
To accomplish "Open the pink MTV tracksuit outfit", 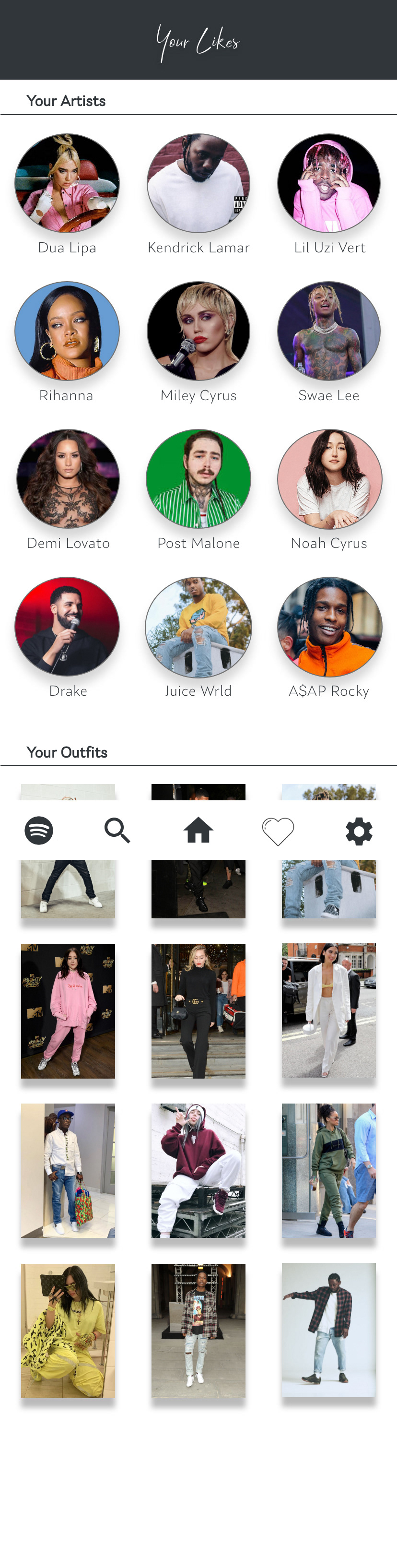I will (68, 1011).
